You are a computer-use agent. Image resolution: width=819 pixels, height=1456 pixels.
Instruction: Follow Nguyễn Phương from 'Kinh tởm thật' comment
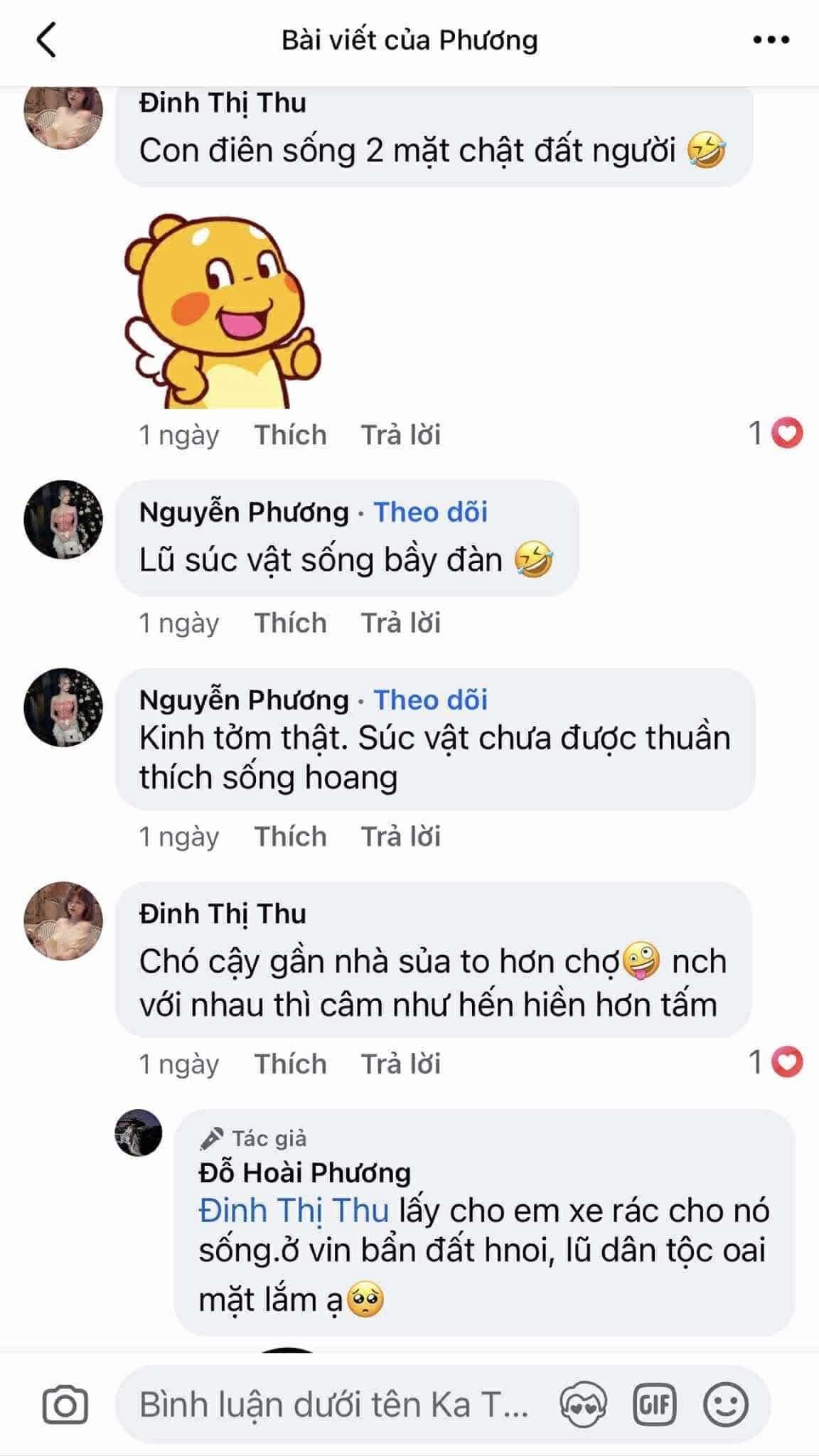tap(430, 700)
